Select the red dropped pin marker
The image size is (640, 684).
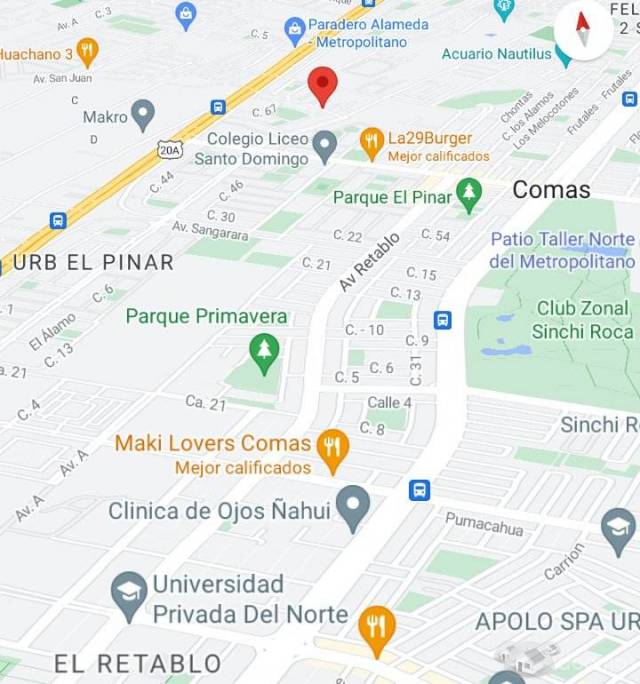coord(322,85)
